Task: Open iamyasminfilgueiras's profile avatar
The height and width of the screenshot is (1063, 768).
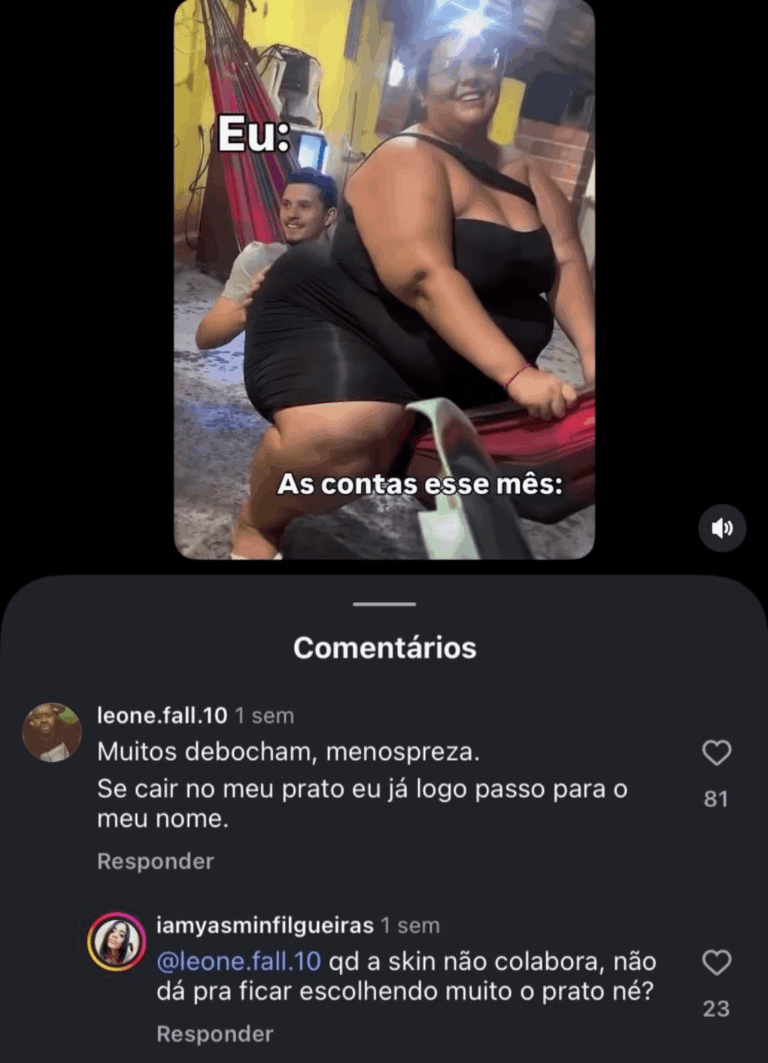Action: (116, 942)
